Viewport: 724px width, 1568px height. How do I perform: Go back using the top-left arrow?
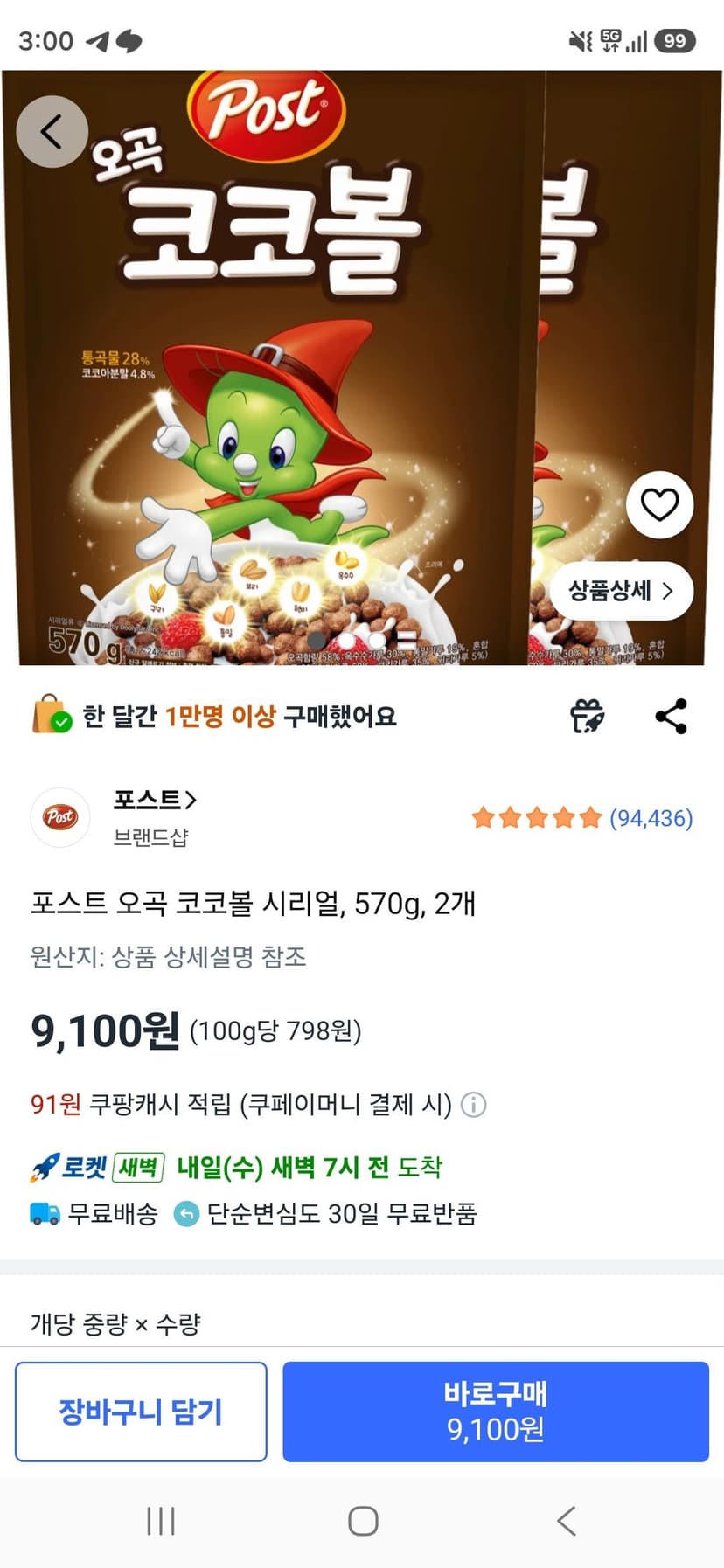click(x=52, y=132)
